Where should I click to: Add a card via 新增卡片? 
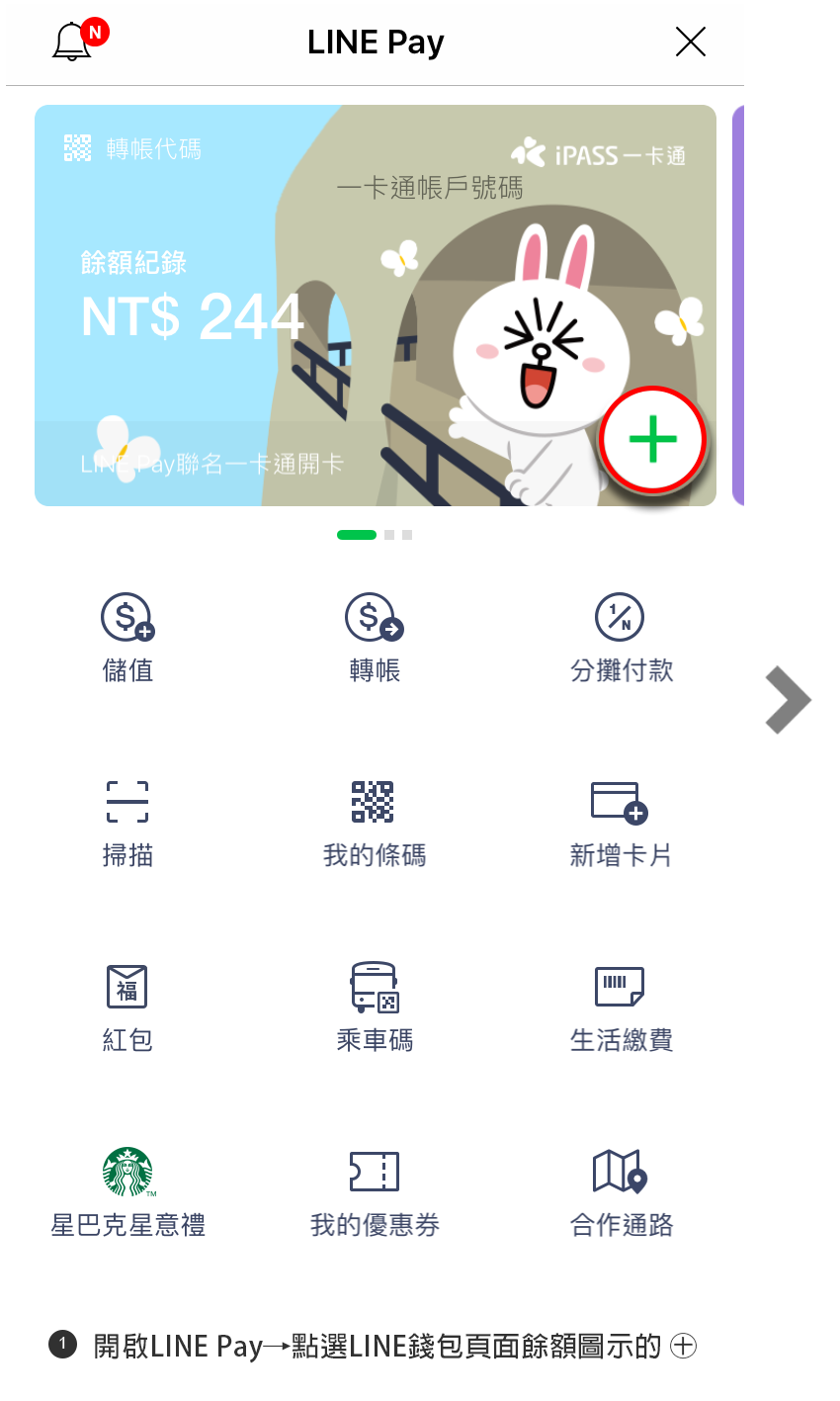pos(621,823)
